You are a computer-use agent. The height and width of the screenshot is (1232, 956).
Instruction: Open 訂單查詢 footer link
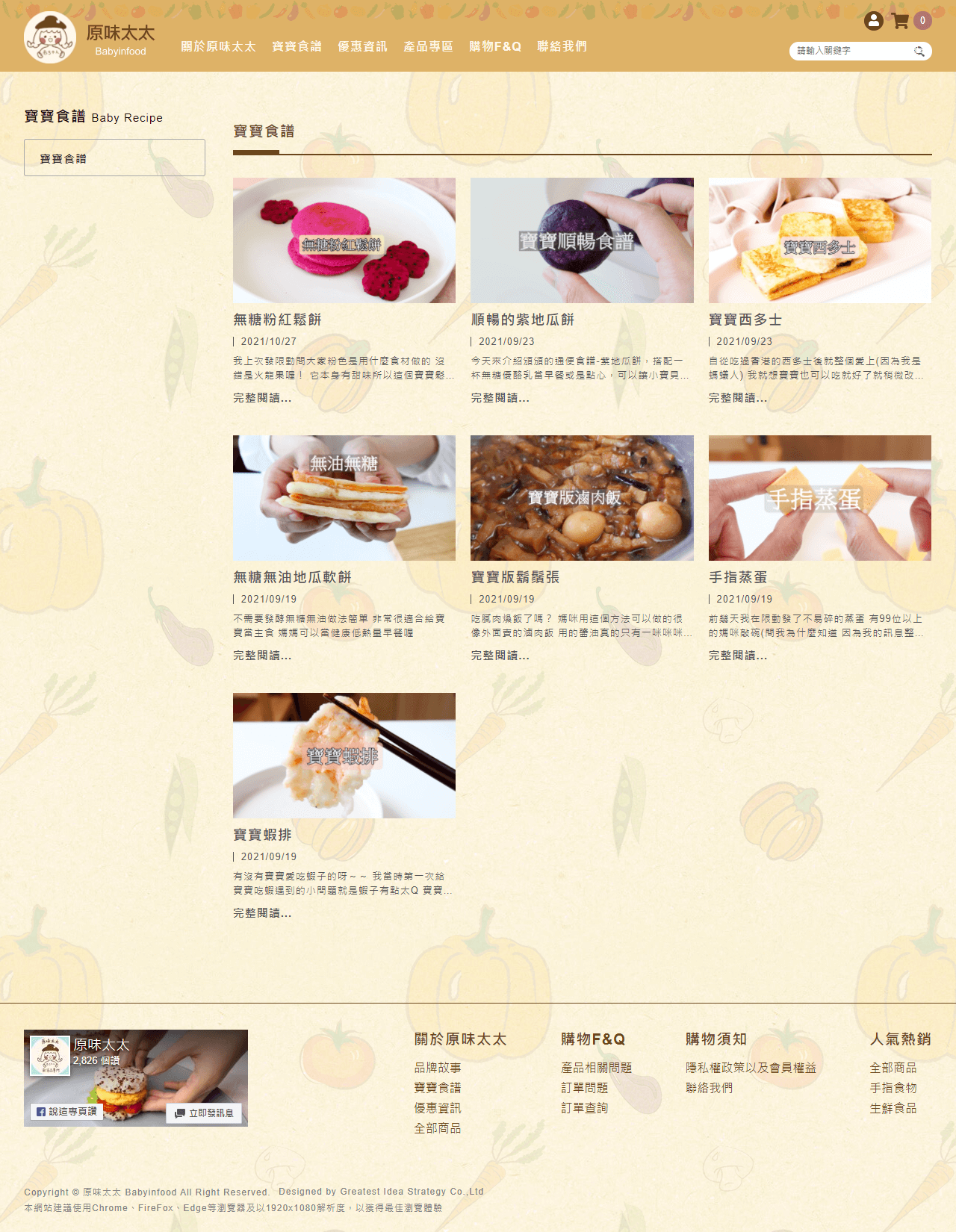[x=584, y=1108]
